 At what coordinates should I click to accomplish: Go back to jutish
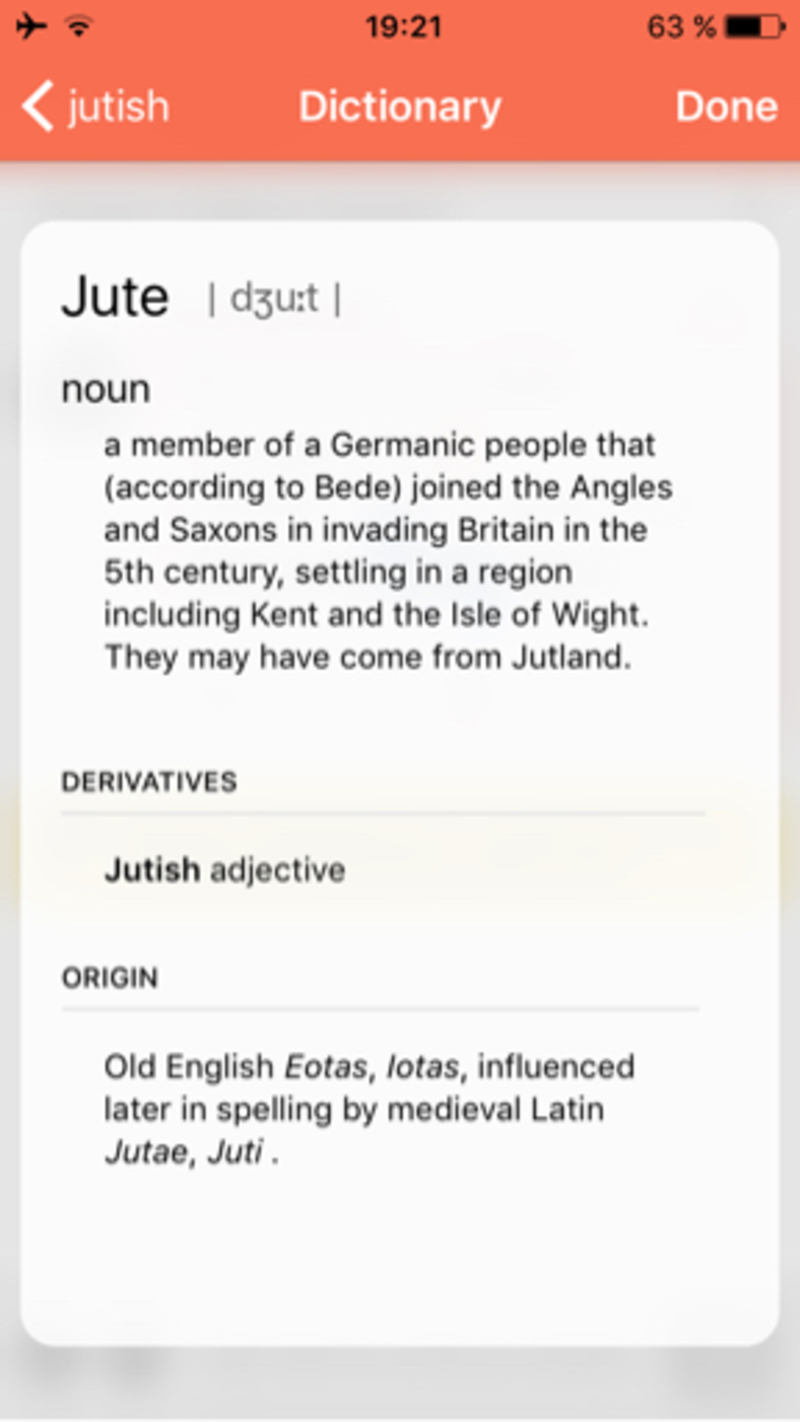pos(96,107)
